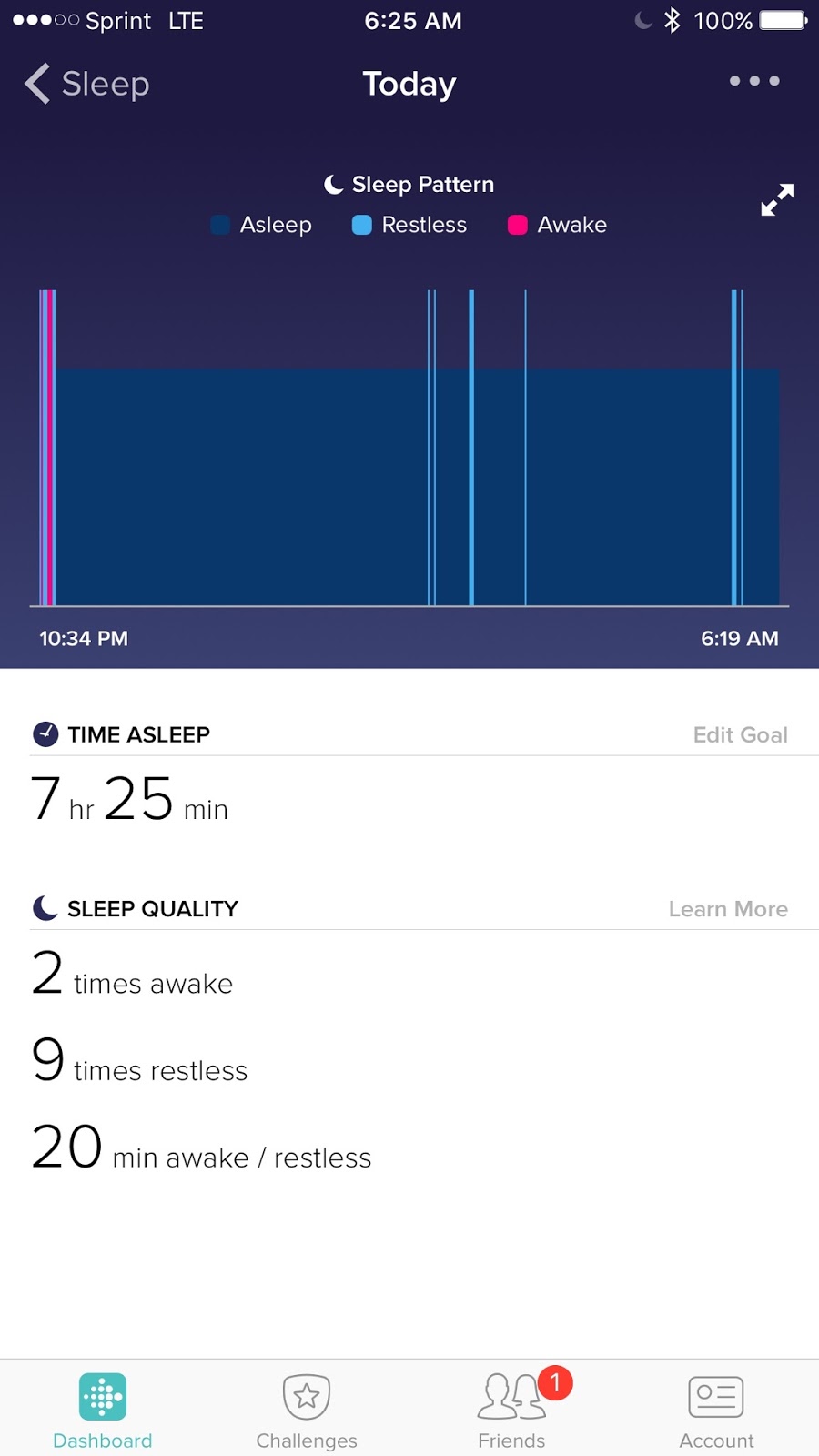Tap Edit Goal for time asleep
This screenshot has height=1456, width=819.
(740, 734)
